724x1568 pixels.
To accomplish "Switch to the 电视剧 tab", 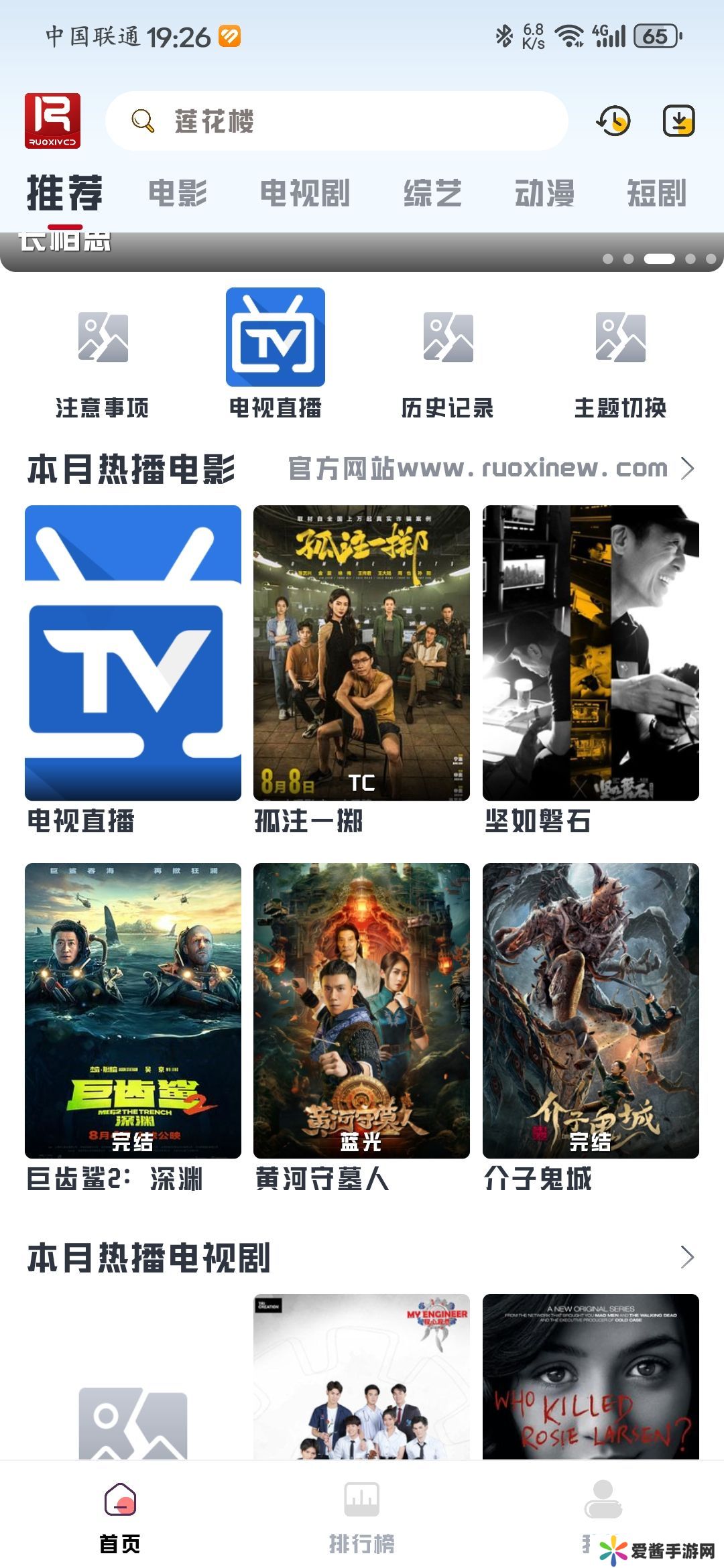I will pos(305,193).
